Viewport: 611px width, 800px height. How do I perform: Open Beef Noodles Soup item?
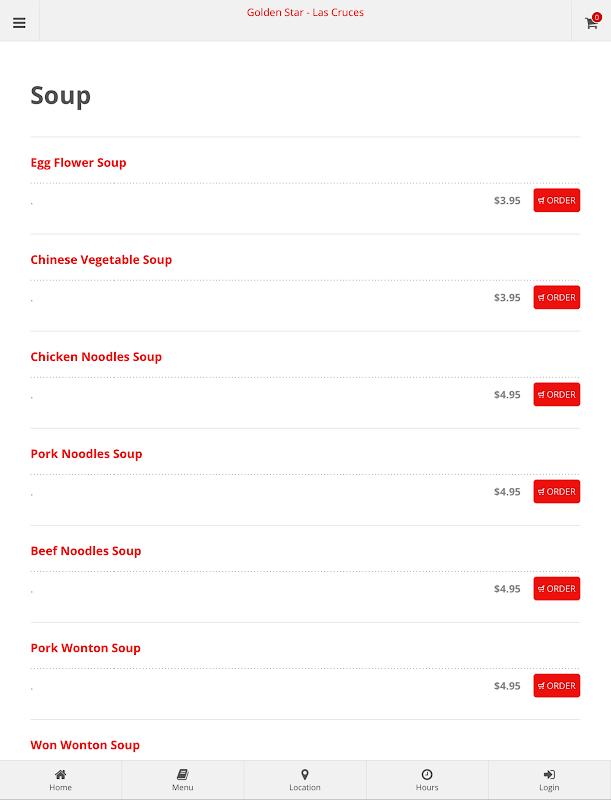pos(86,551)
